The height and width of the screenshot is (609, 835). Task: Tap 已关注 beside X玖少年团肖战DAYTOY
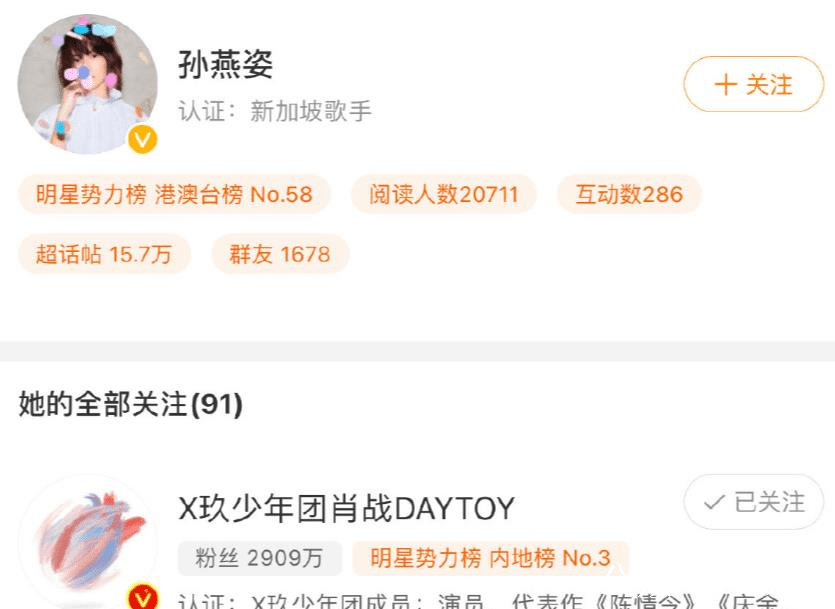coord(753,502)
